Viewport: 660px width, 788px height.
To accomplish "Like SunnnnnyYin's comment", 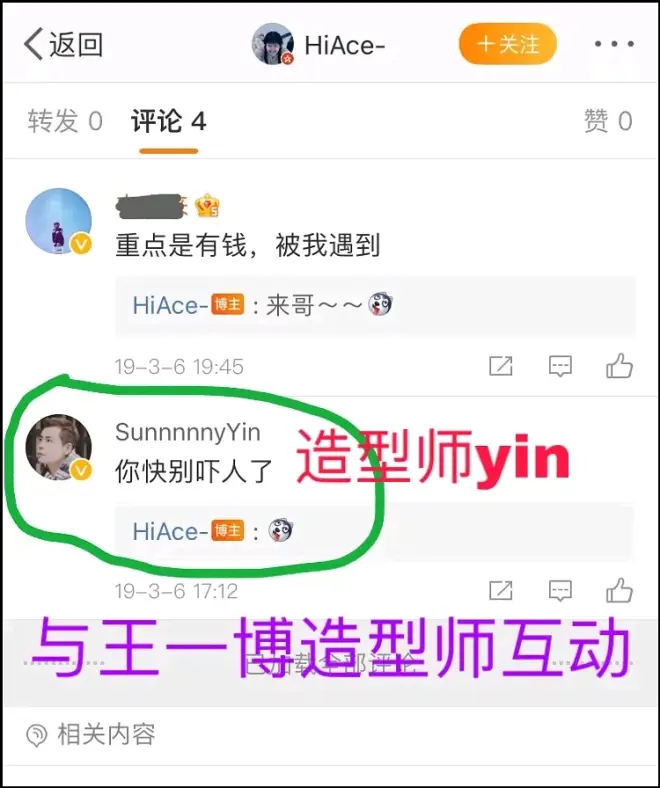I will pos(619,590).
